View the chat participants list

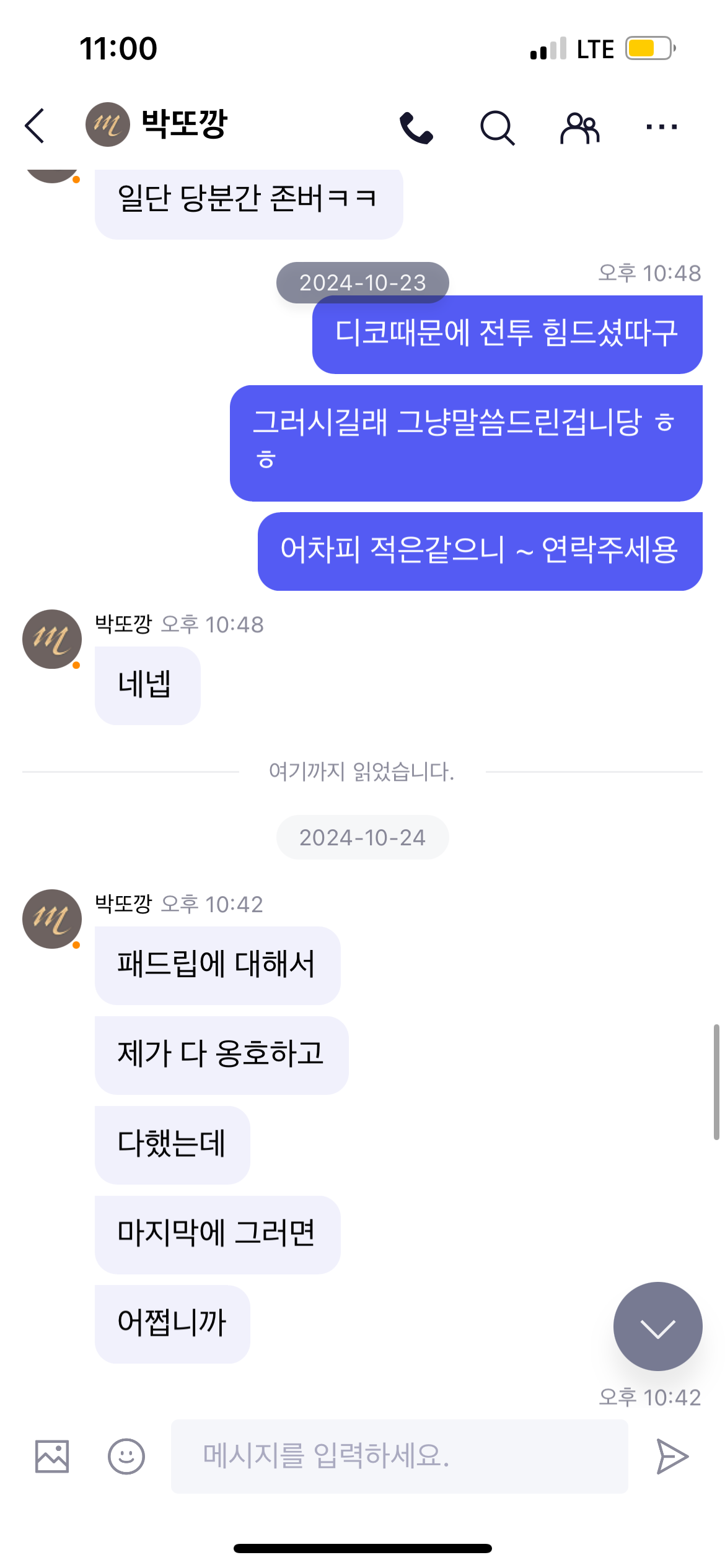[579, 127]
